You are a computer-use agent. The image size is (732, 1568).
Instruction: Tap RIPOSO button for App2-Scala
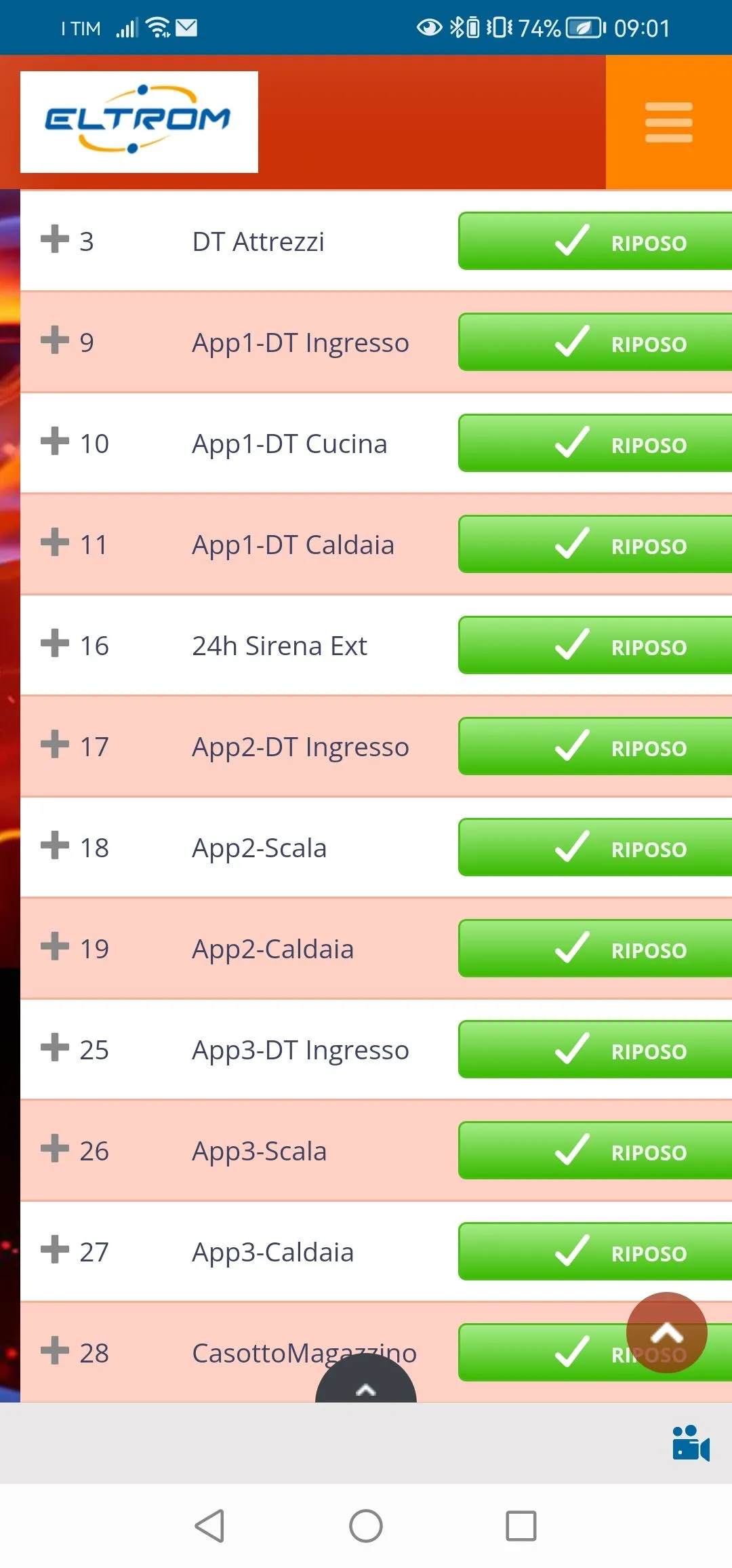point(595,848)
